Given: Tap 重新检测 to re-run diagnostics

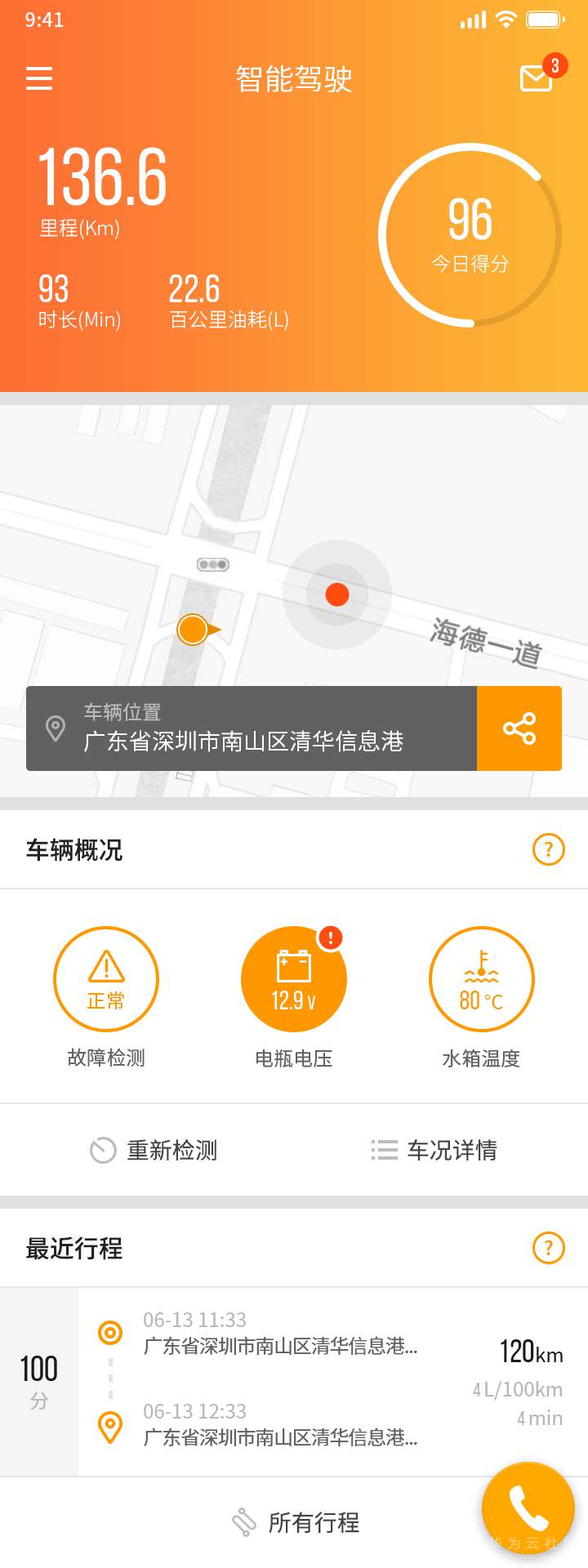Looking at the screenshot, I should pos(154,1150).
